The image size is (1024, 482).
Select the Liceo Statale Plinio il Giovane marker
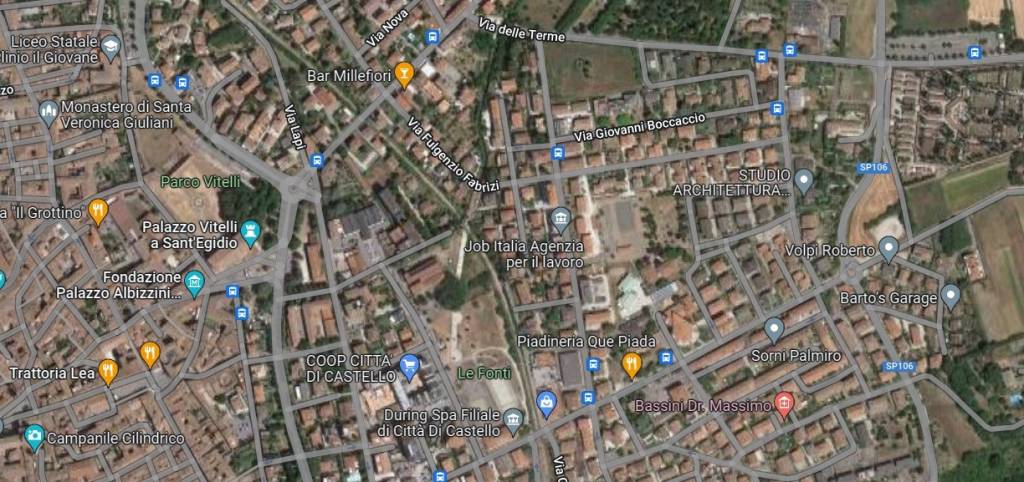(110, 45)
